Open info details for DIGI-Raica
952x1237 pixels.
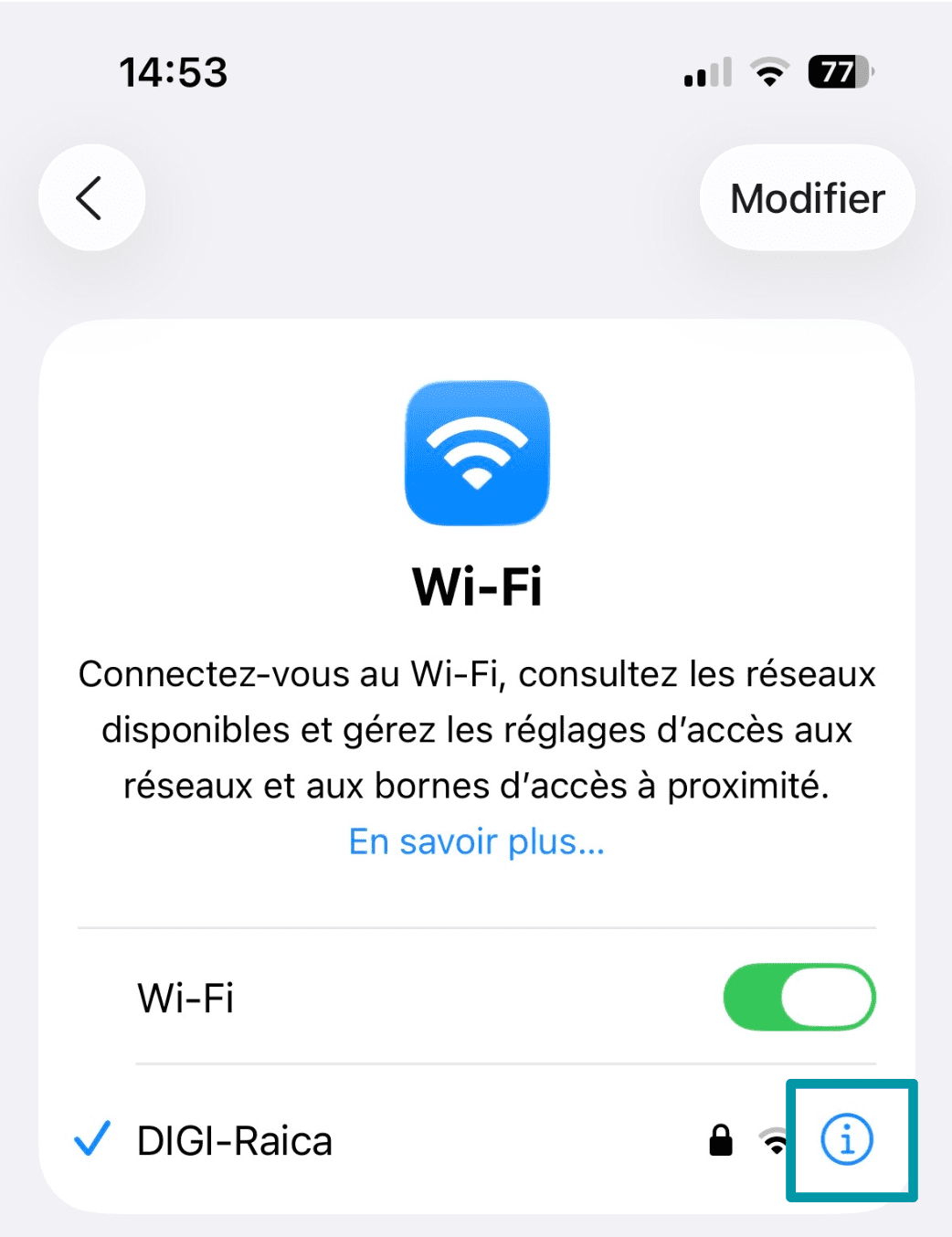click(x=847, y=1139)
